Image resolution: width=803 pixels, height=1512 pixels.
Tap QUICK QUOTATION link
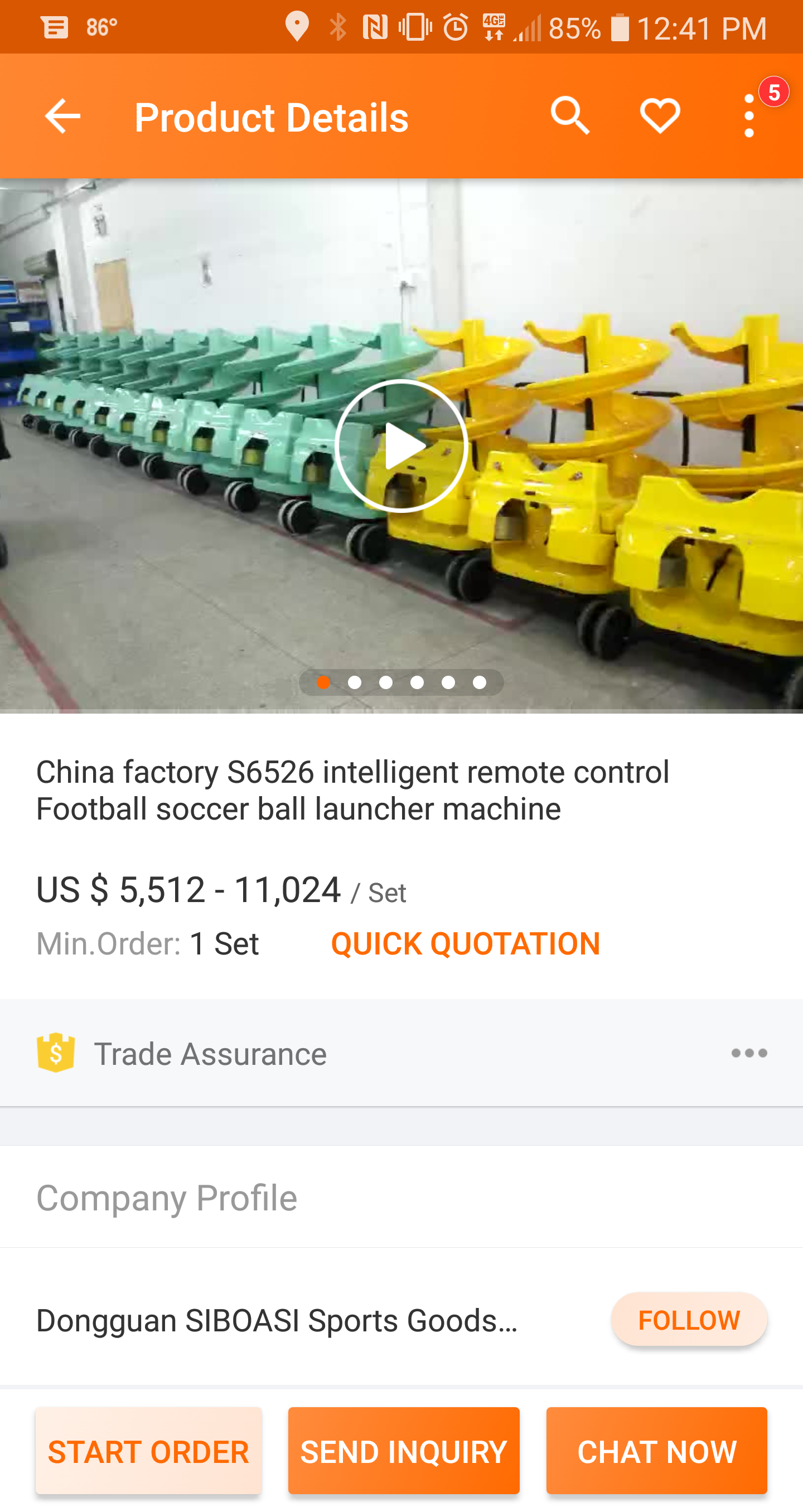[x=466, y=944]
